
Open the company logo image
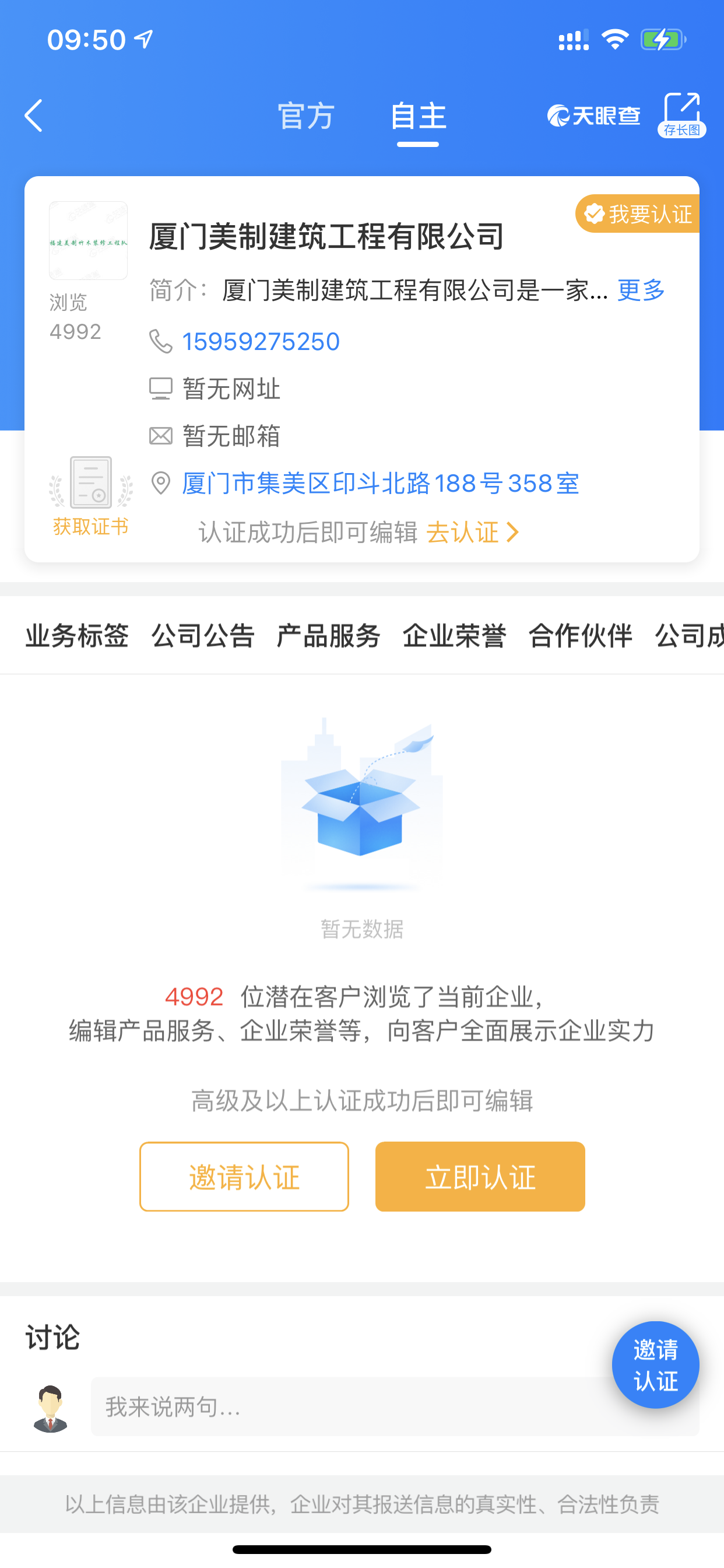88,240
